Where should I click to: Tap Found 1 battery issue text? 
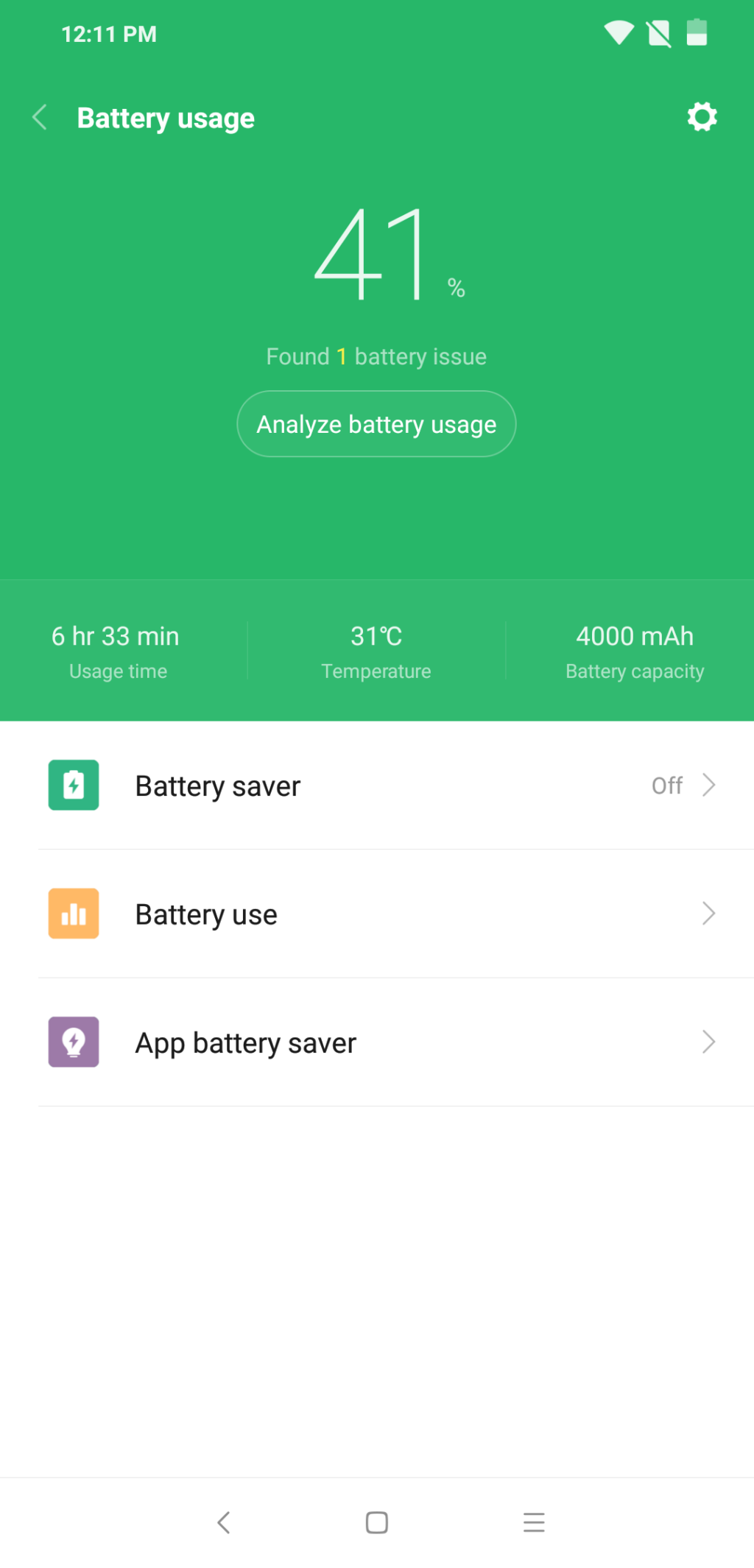[x=376, y=356]
